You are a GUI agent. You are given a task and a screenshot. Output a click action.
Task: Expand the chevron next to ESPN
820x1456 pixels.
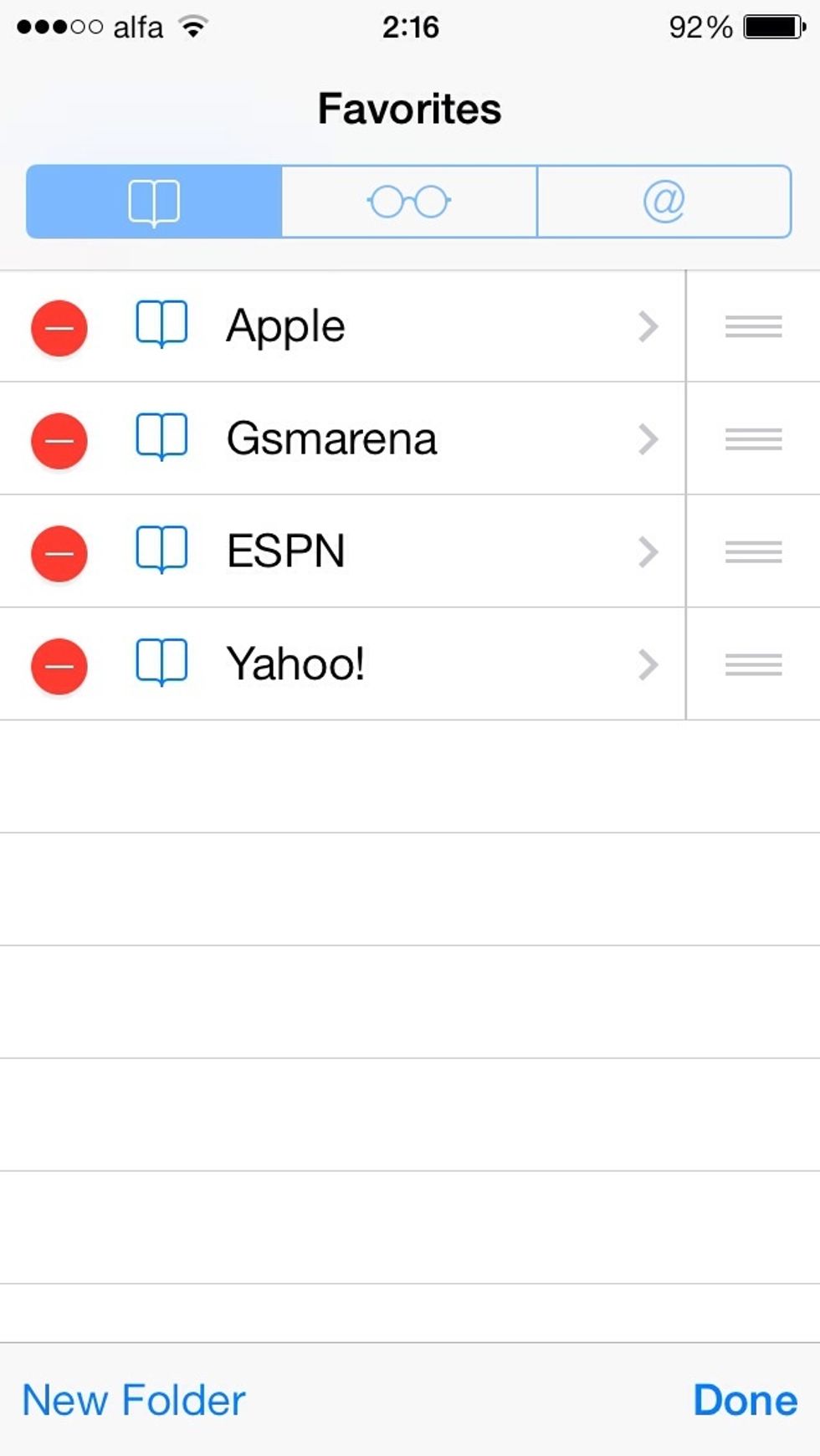(648, 551)
